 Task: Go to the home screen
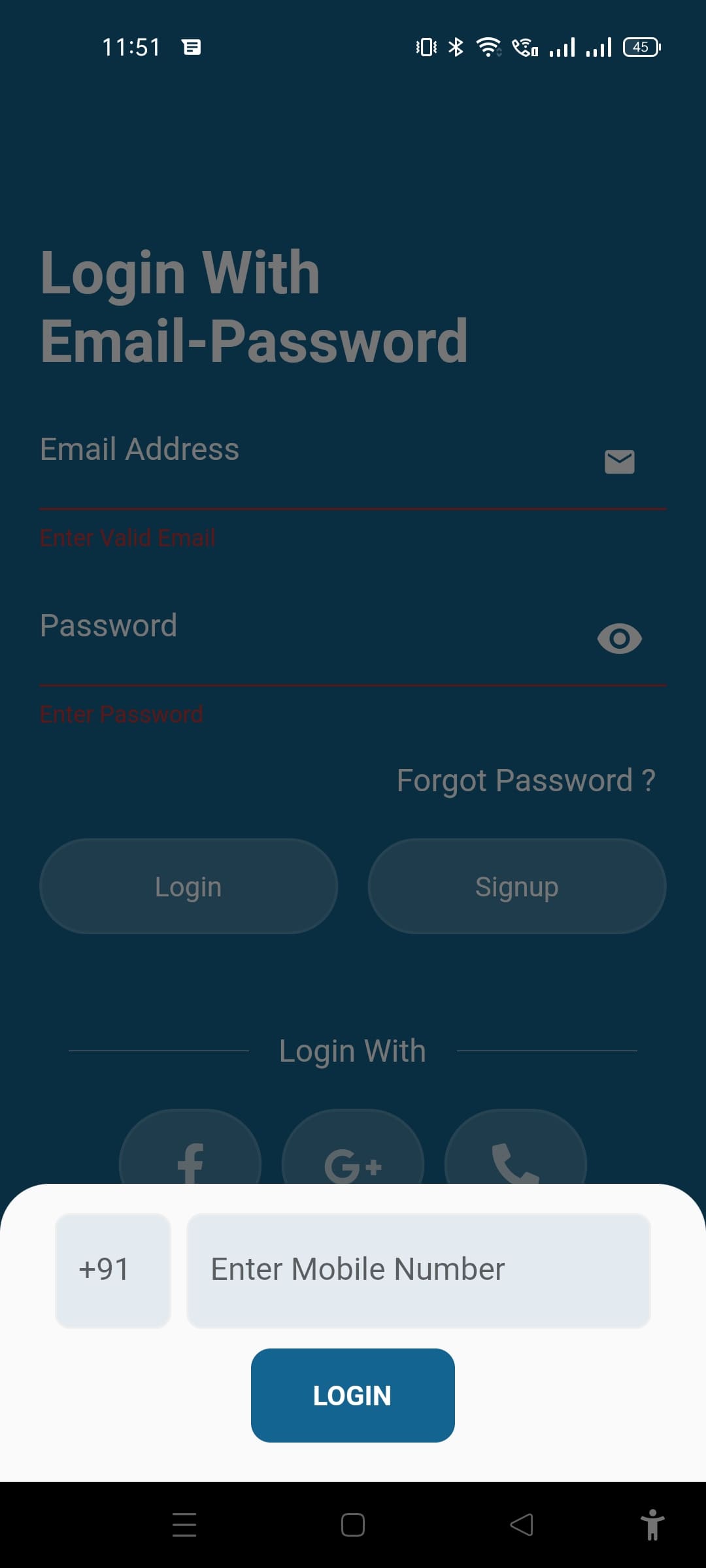click(352, 1525)
